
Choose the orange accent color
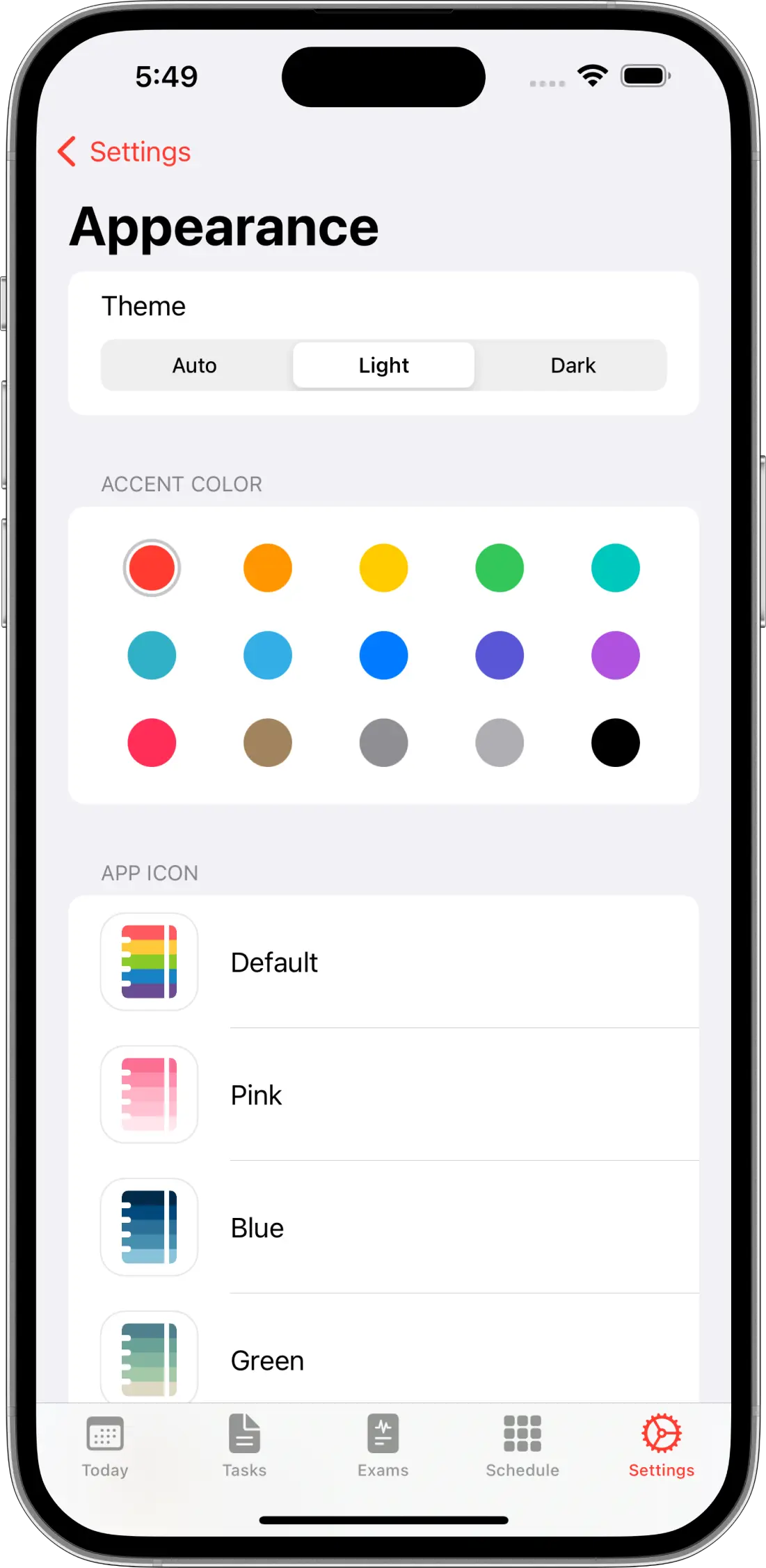click(268, 568)
